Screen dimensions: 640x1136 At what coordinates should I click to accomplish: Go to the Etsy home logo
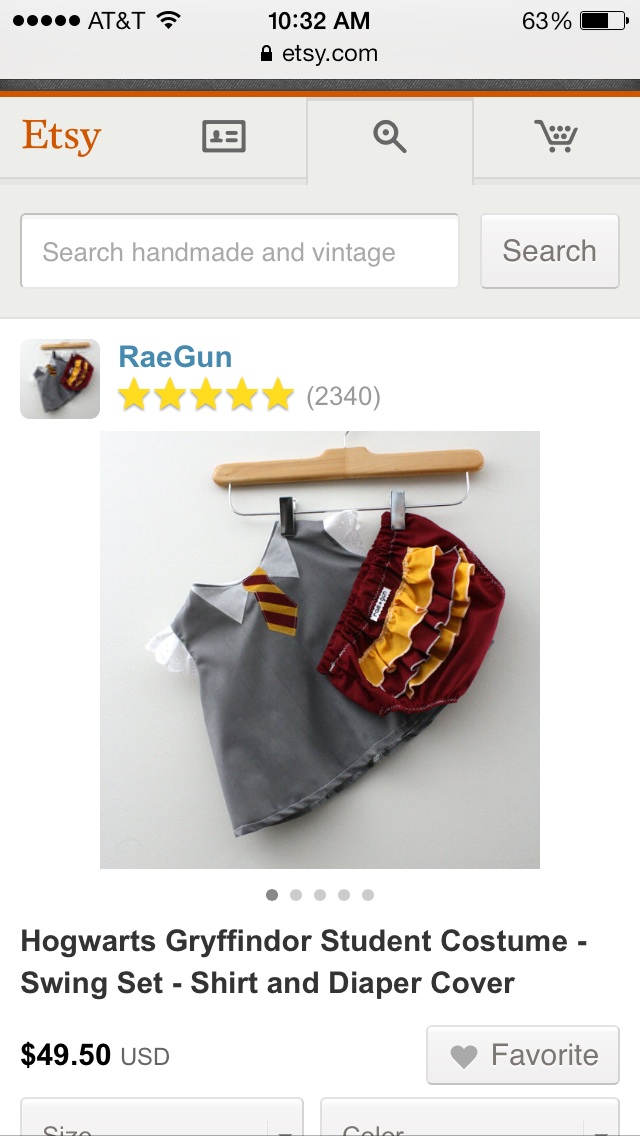pyautogui.click(x=62, y=136)
